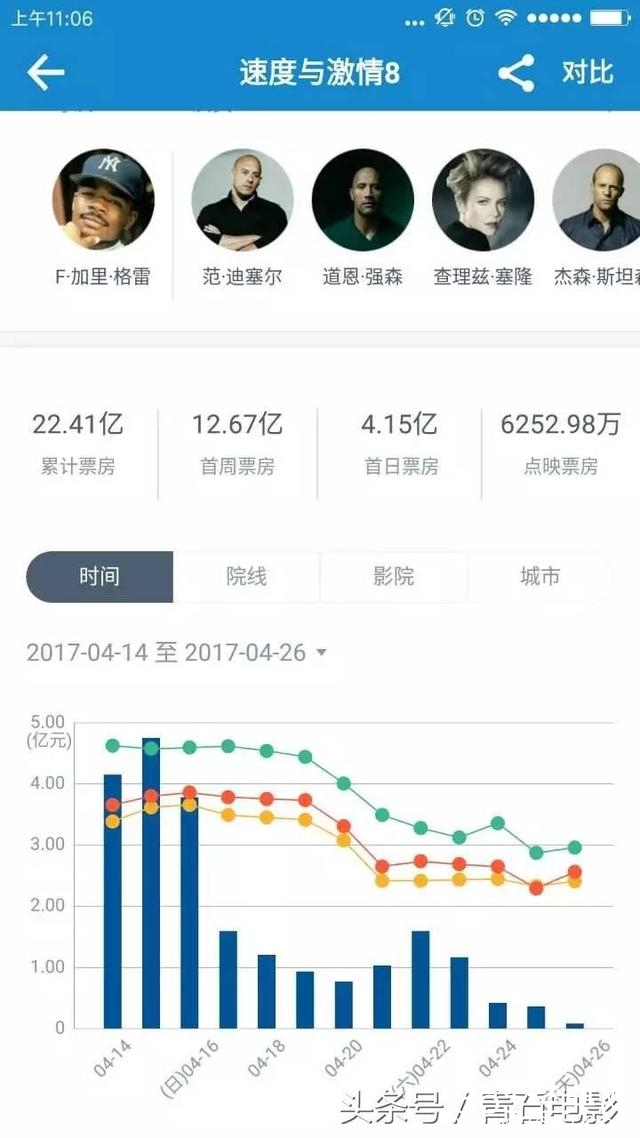
Task: Open 道恩·强森's profile
Action: coord(362,200)
